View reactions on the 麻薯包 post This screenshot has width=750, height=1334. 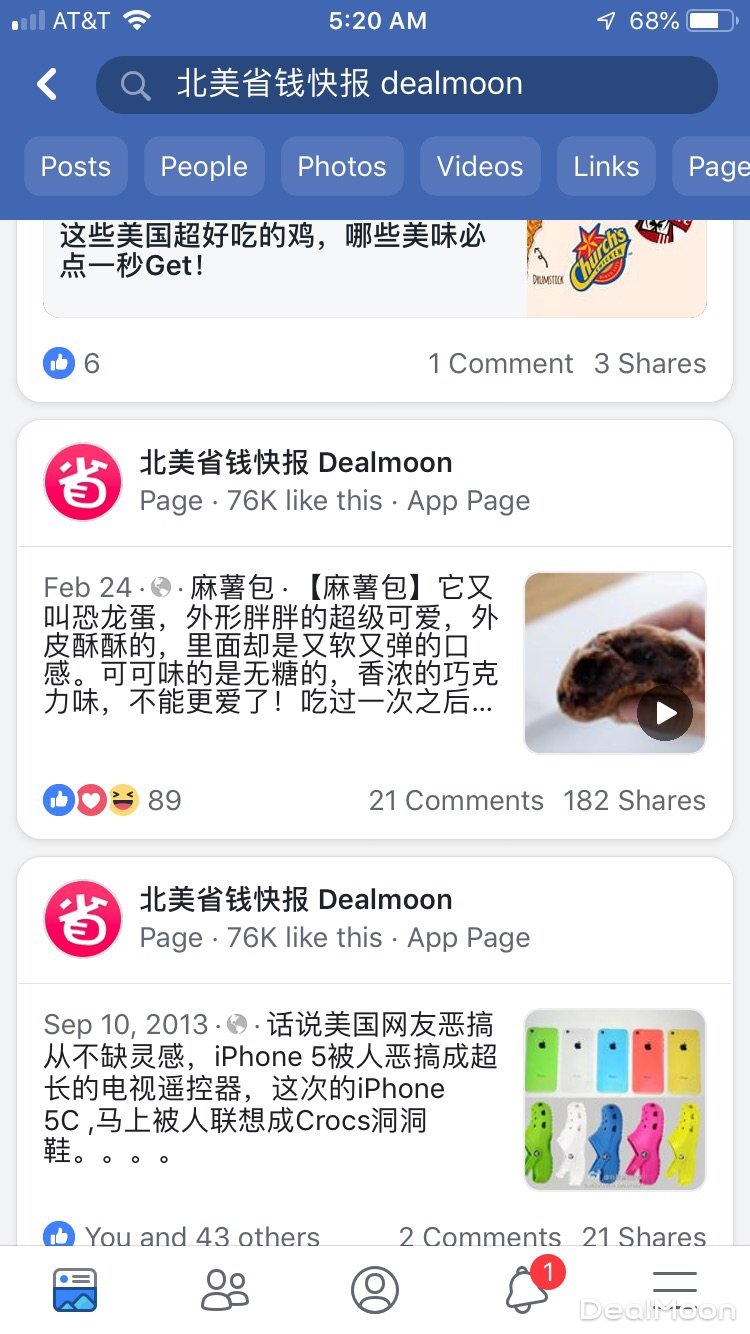coord(112,800)
